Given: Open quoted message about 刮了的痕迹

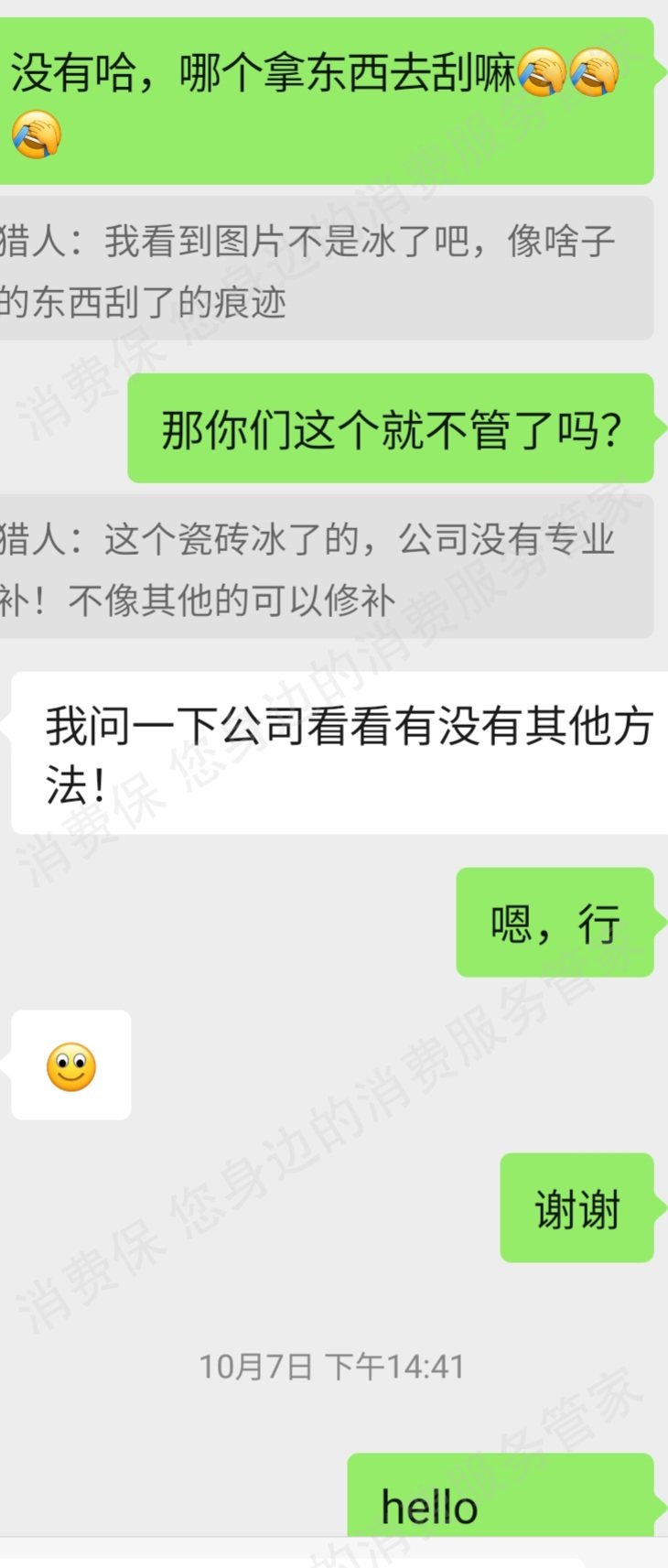Looking at the screenshot, I should (311, 270).
